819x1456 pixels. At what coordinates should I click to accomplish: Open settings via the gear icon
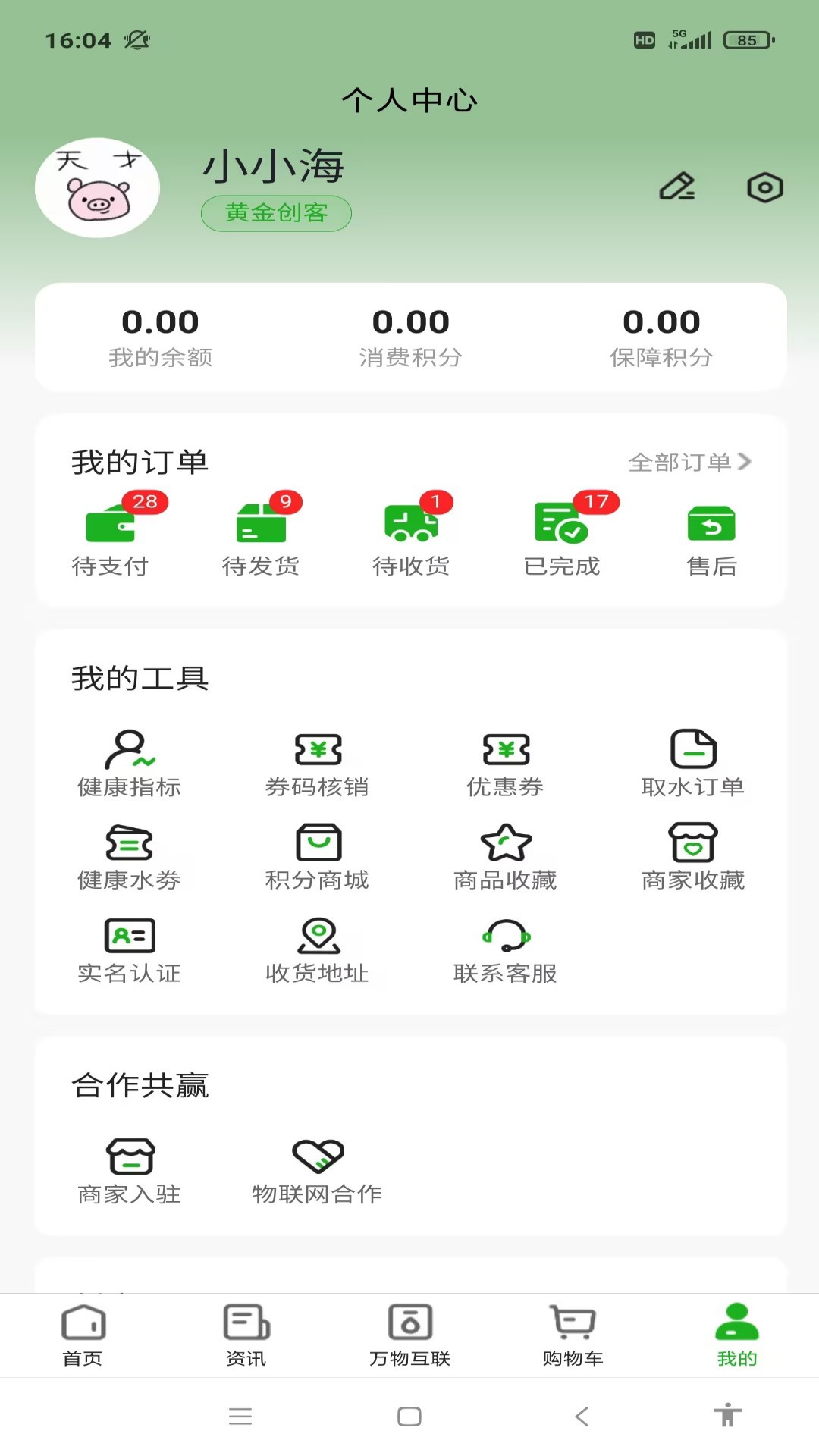point(765,187)
